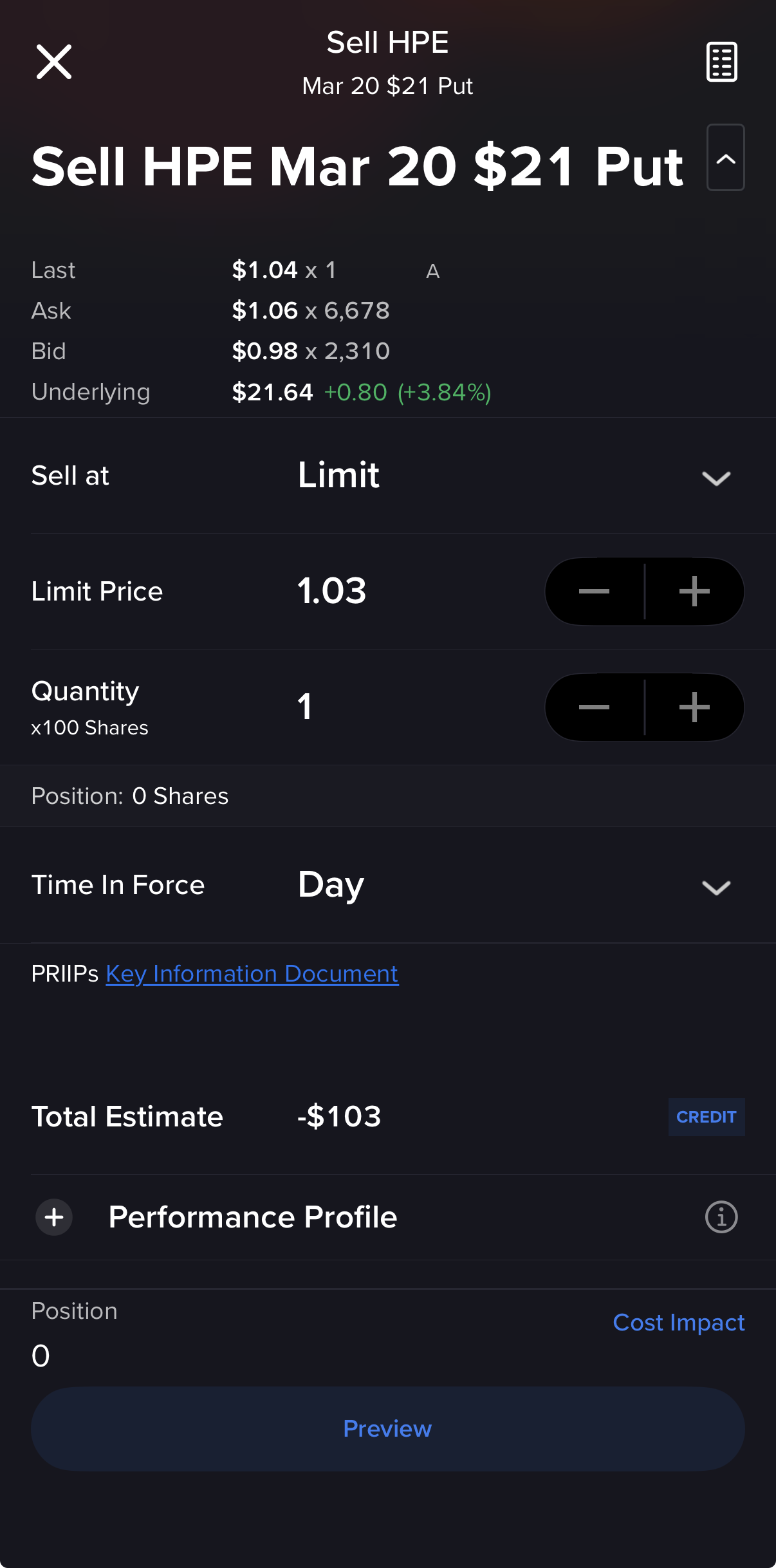Increase the limit price

click(x=694, y=592)
